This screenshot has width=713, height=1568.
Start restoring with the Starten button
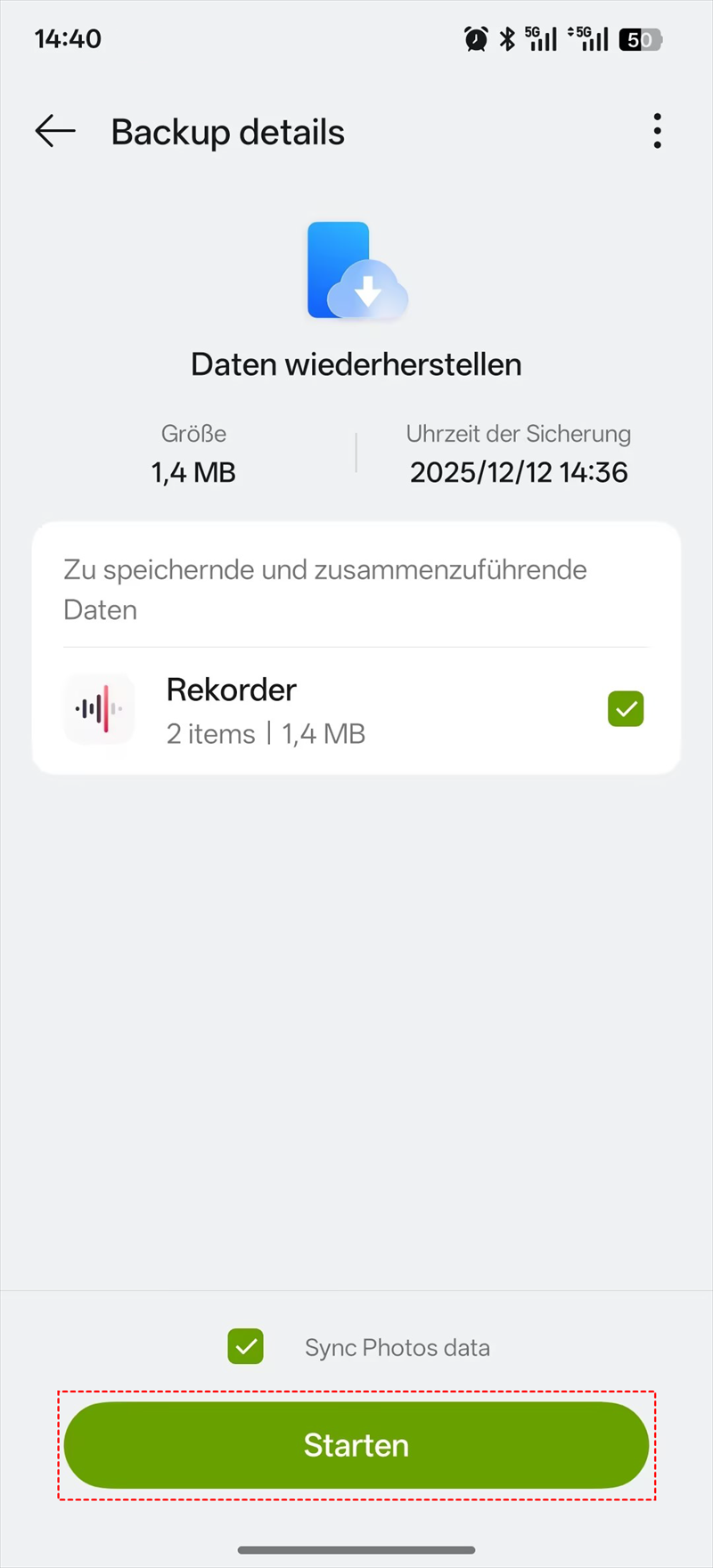point(356,1445)
